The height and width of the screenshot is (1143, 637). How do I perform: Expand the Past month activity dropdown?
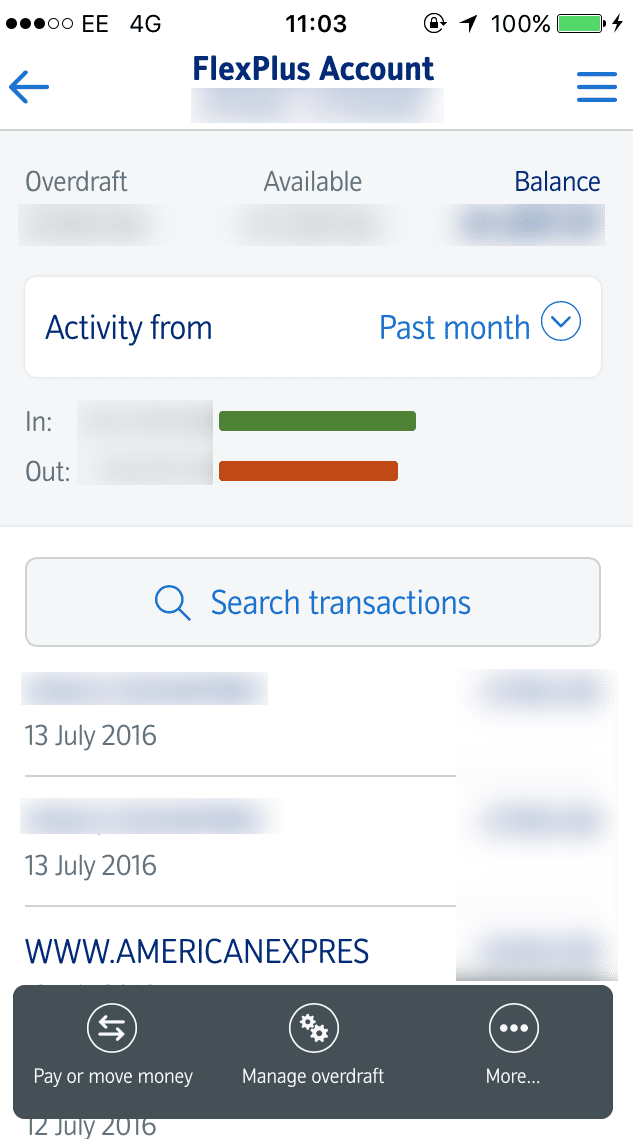click(560, 324)
